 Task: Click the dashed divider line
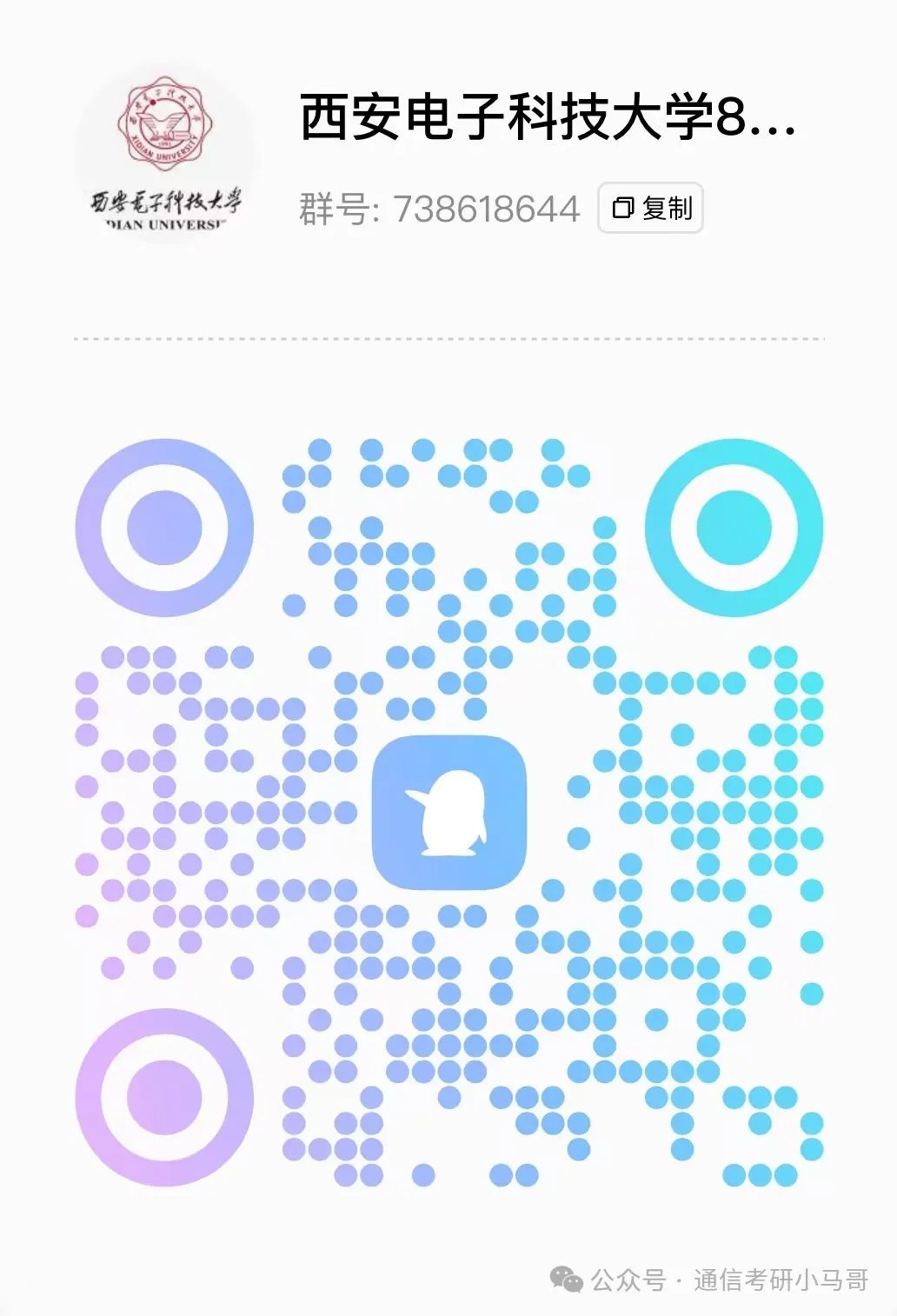tap(448, 337)
